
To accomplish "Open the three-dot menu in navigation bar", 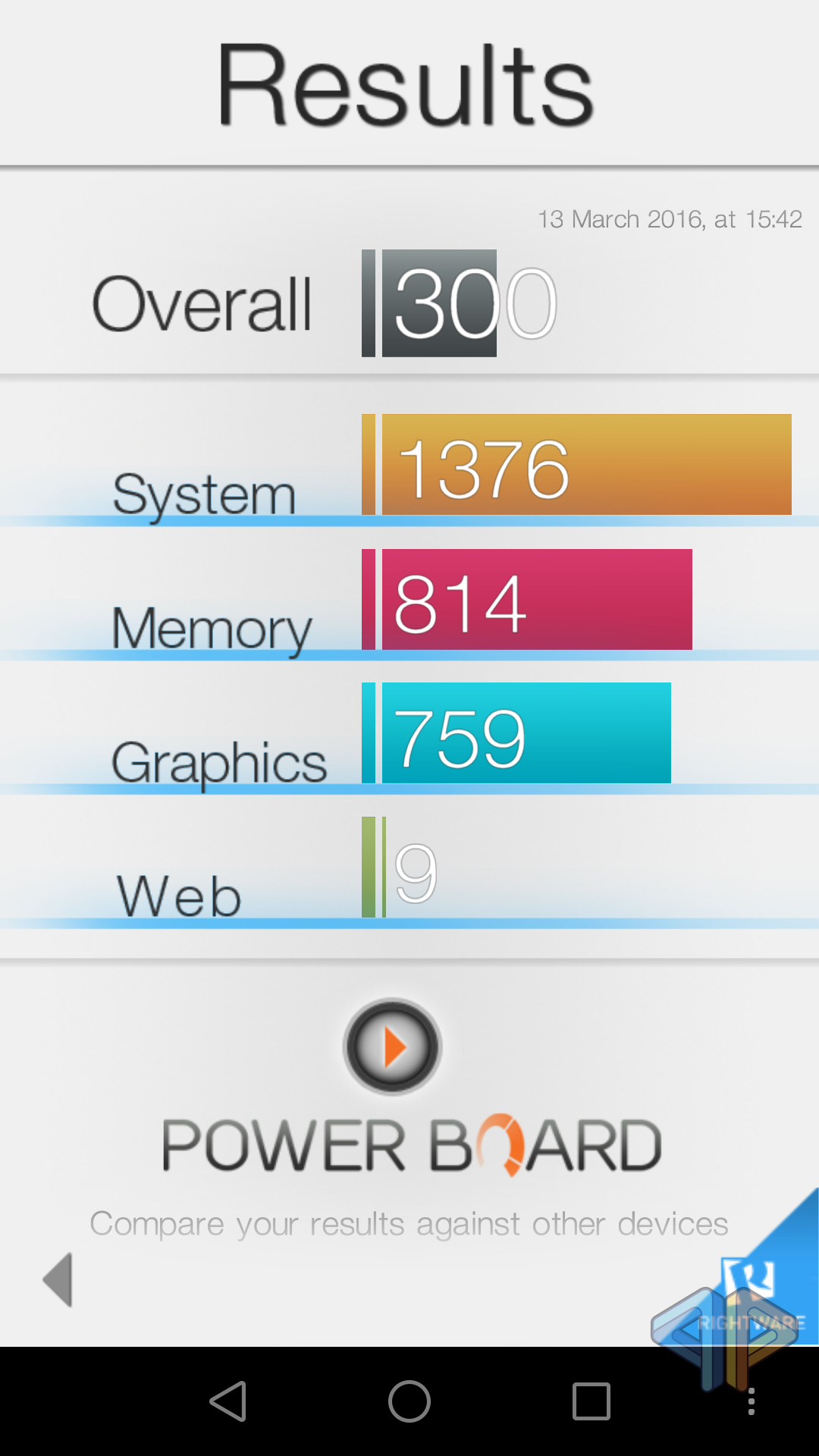I will 751,1401.
